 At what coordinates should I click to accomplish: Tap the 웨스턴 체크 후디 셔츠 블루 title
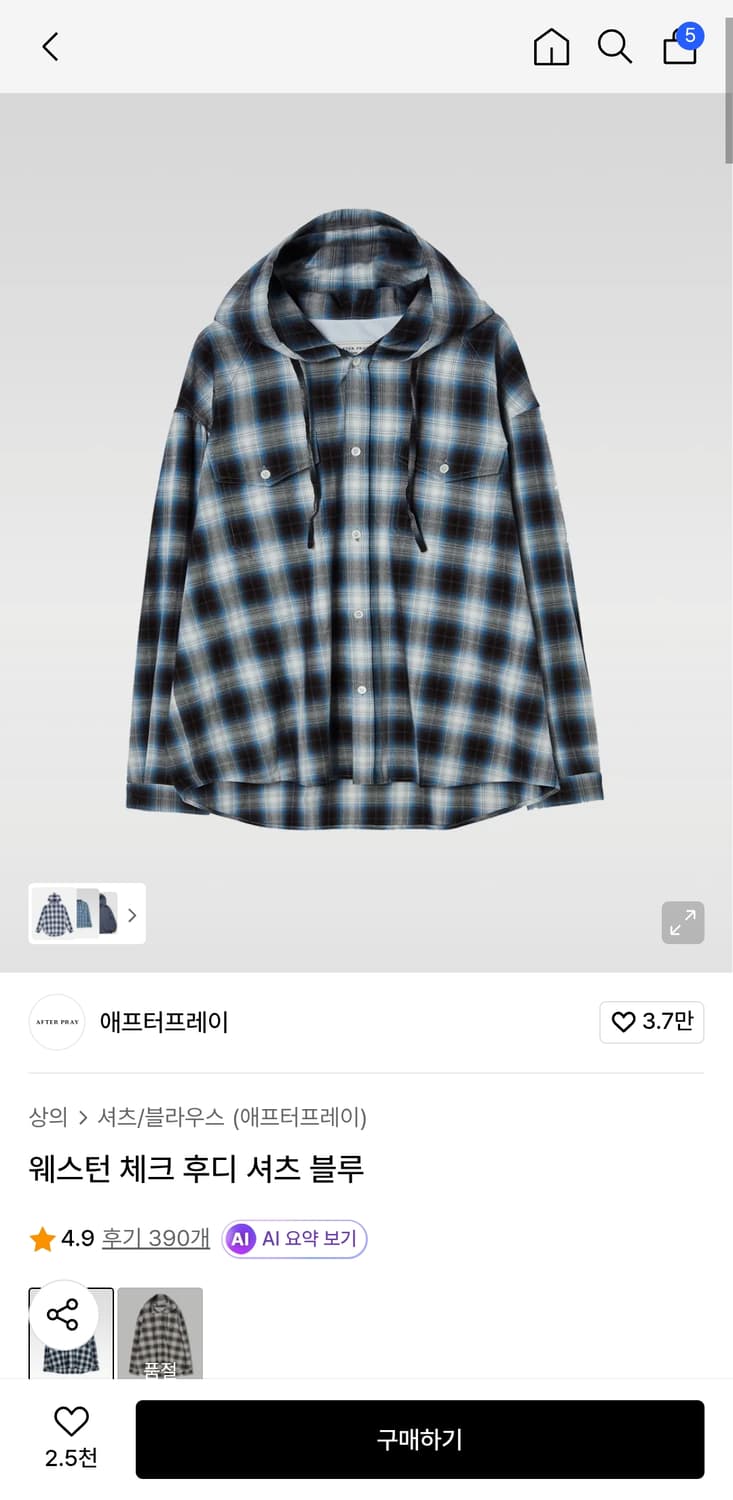pos(196,1168)
